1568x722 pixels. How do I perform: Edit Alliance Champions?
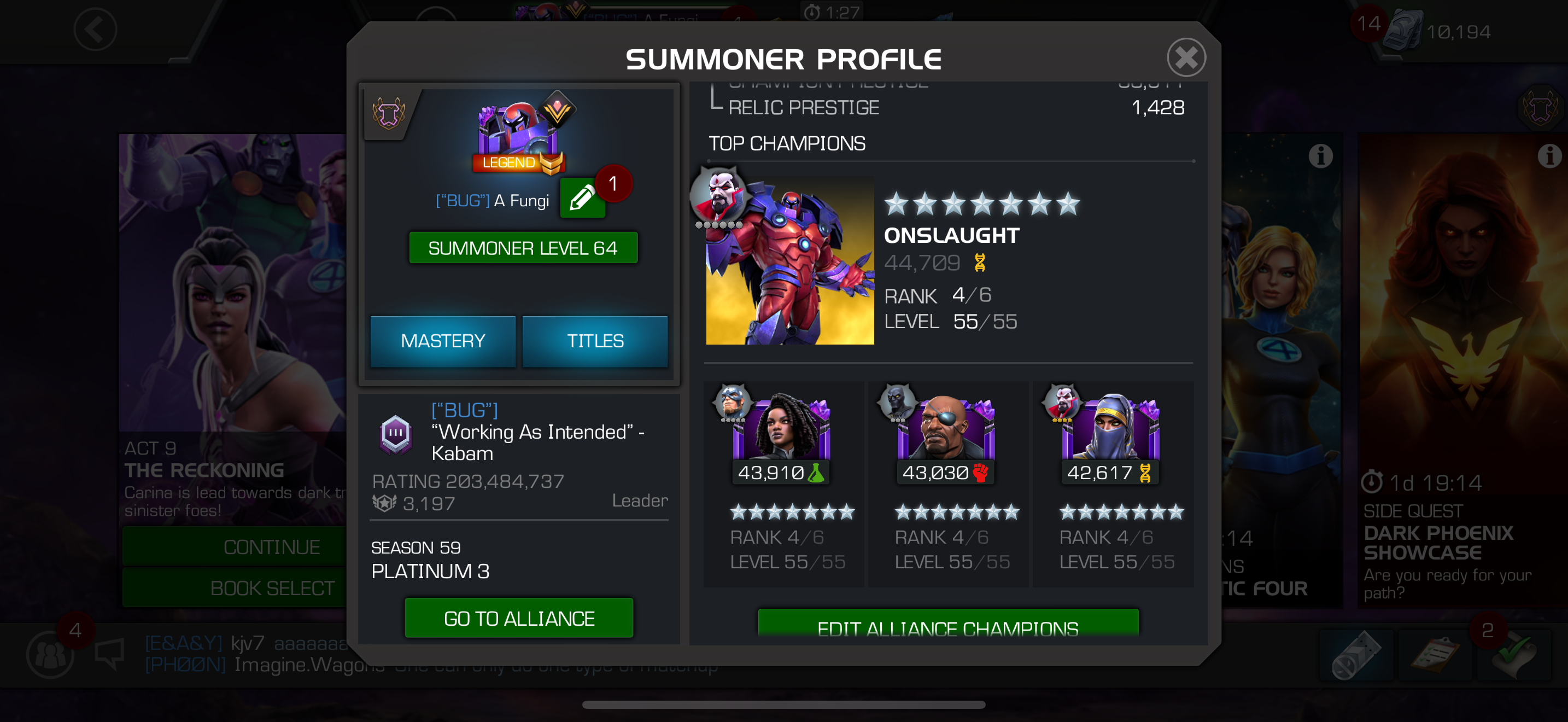pos(947,625)
